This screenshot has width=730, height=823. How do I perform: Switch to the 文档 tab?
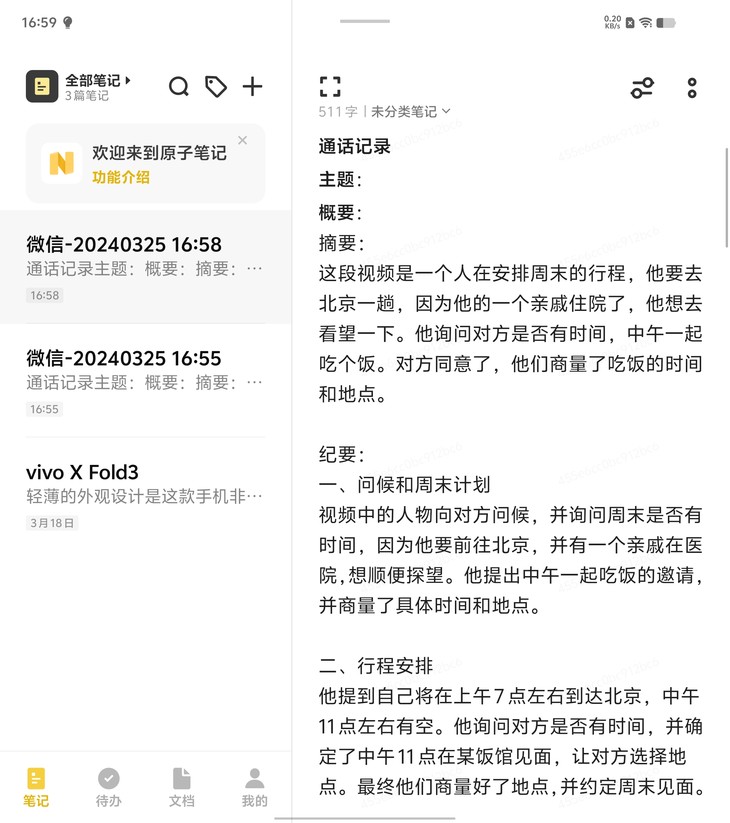pos(182,787)
